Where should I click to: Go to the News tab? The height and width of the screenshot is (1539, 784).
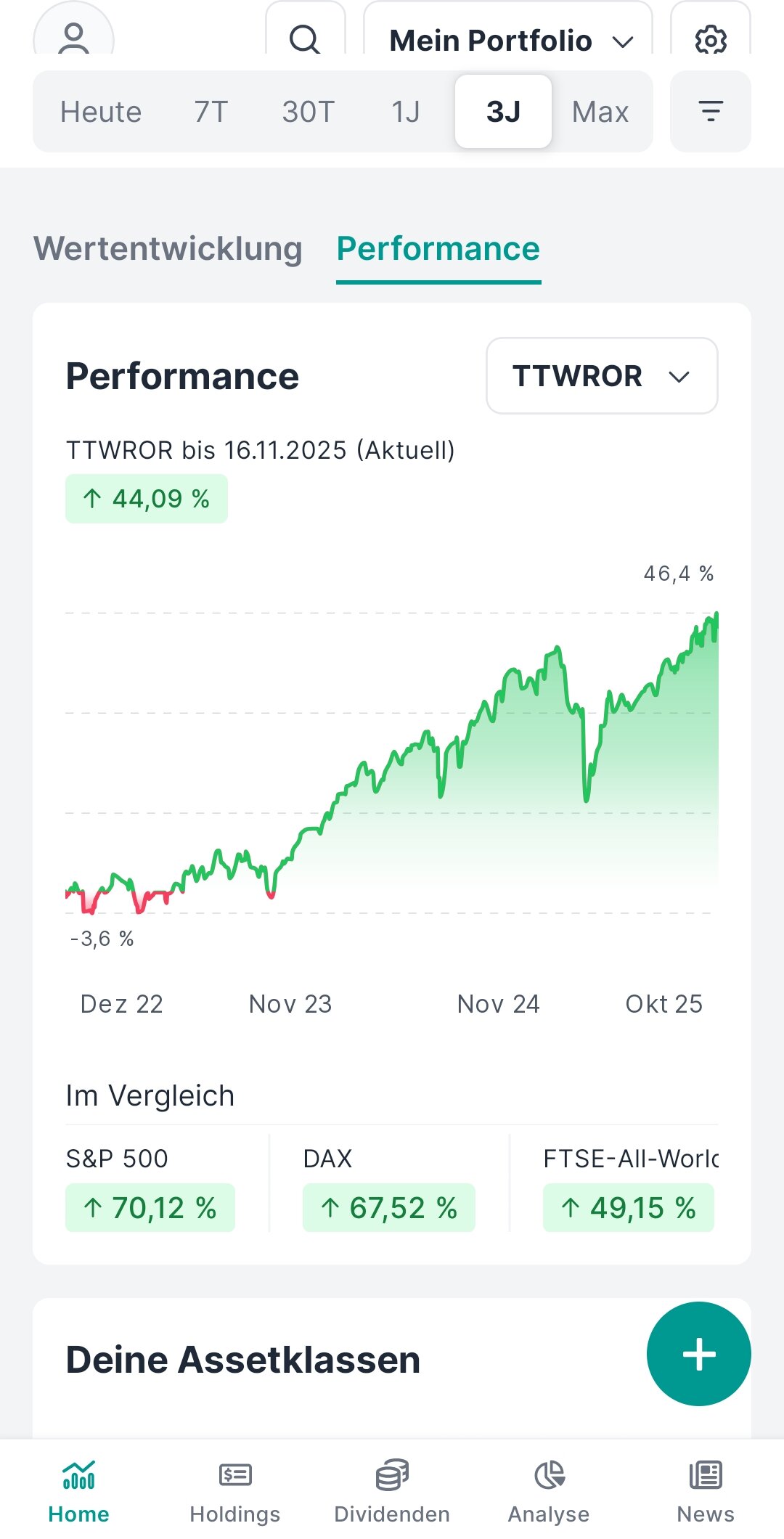coord(706,1493)
